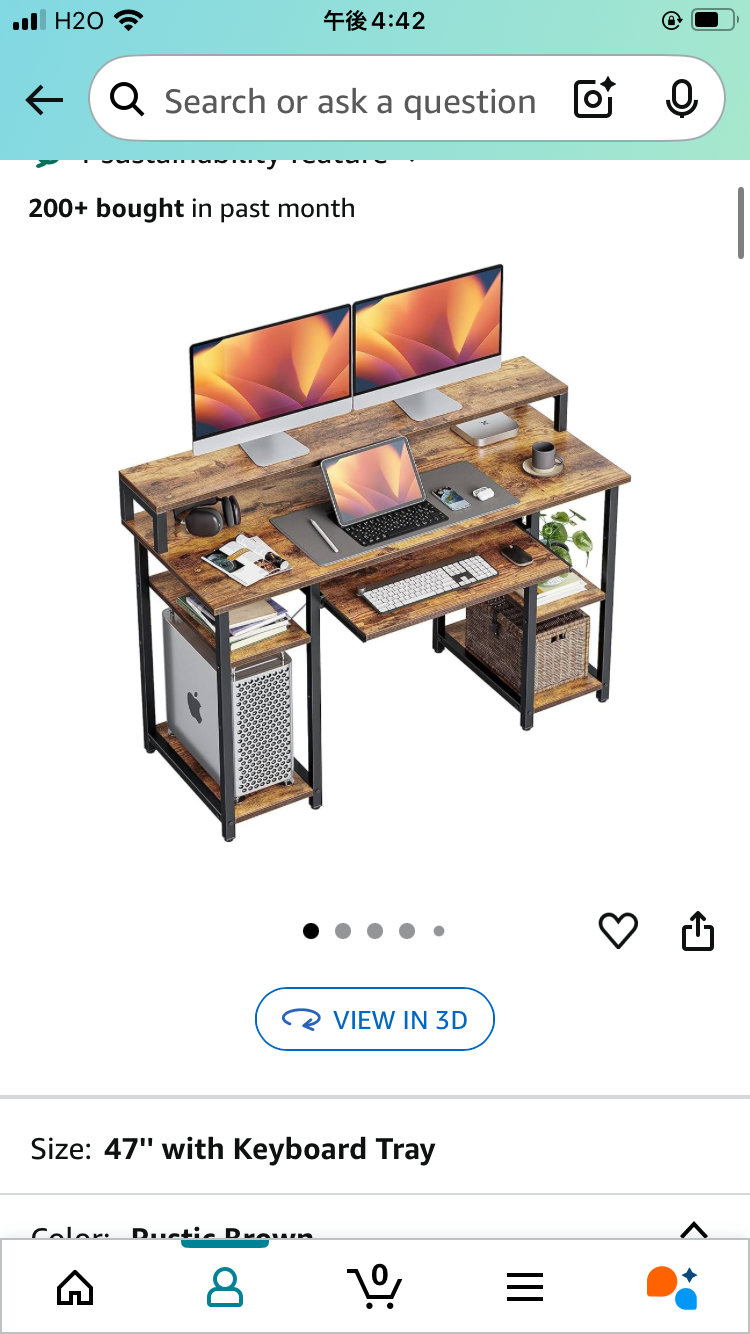Go back with the arrow icon
750x1334 pixels.
[x=44, y=100]
